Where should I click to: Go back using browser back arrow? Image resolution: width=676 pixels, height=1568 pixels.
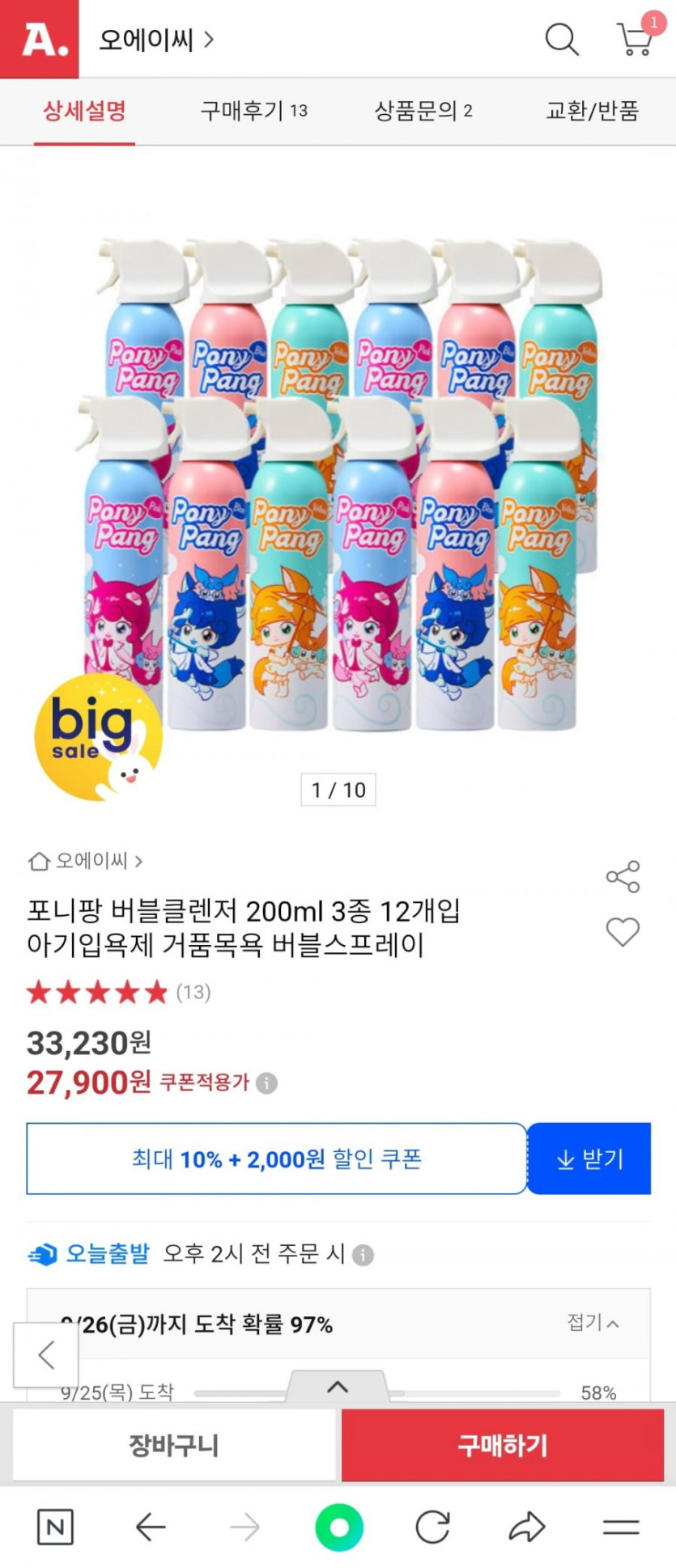[151, 1527]
